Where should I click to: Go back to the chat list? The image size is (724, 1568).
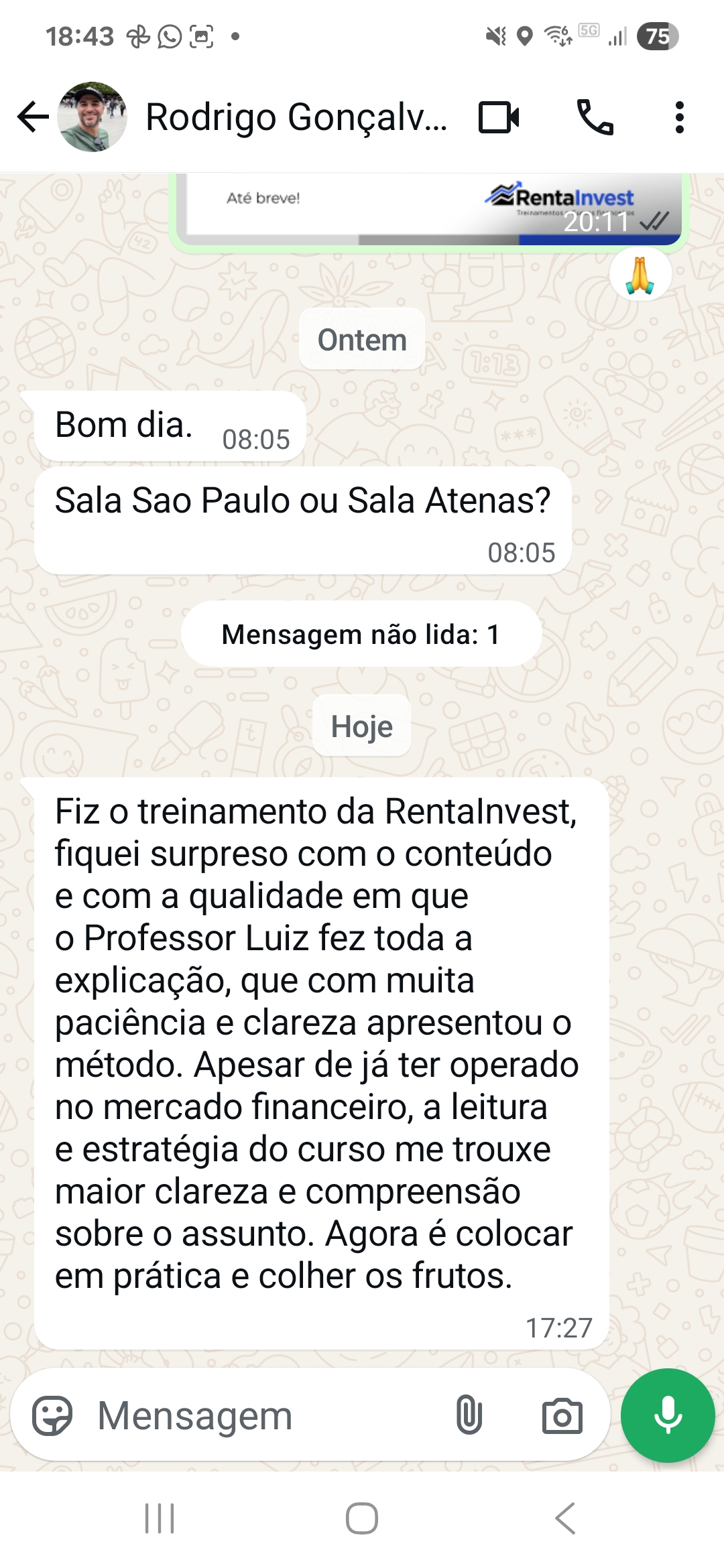pyautogui.click(x=33, y=117)
